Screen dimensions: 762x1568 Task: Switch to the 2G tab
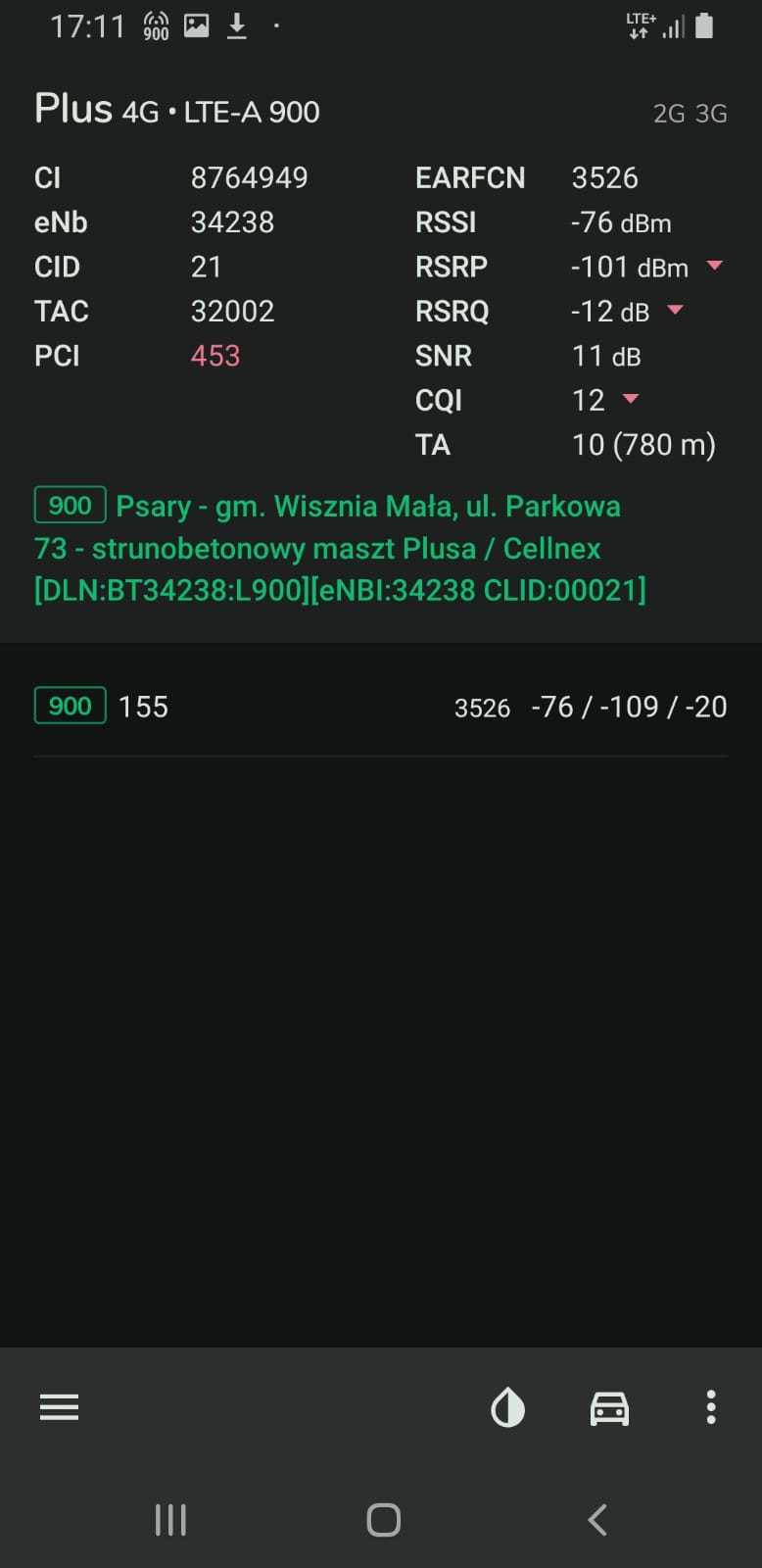pos(668,114)
